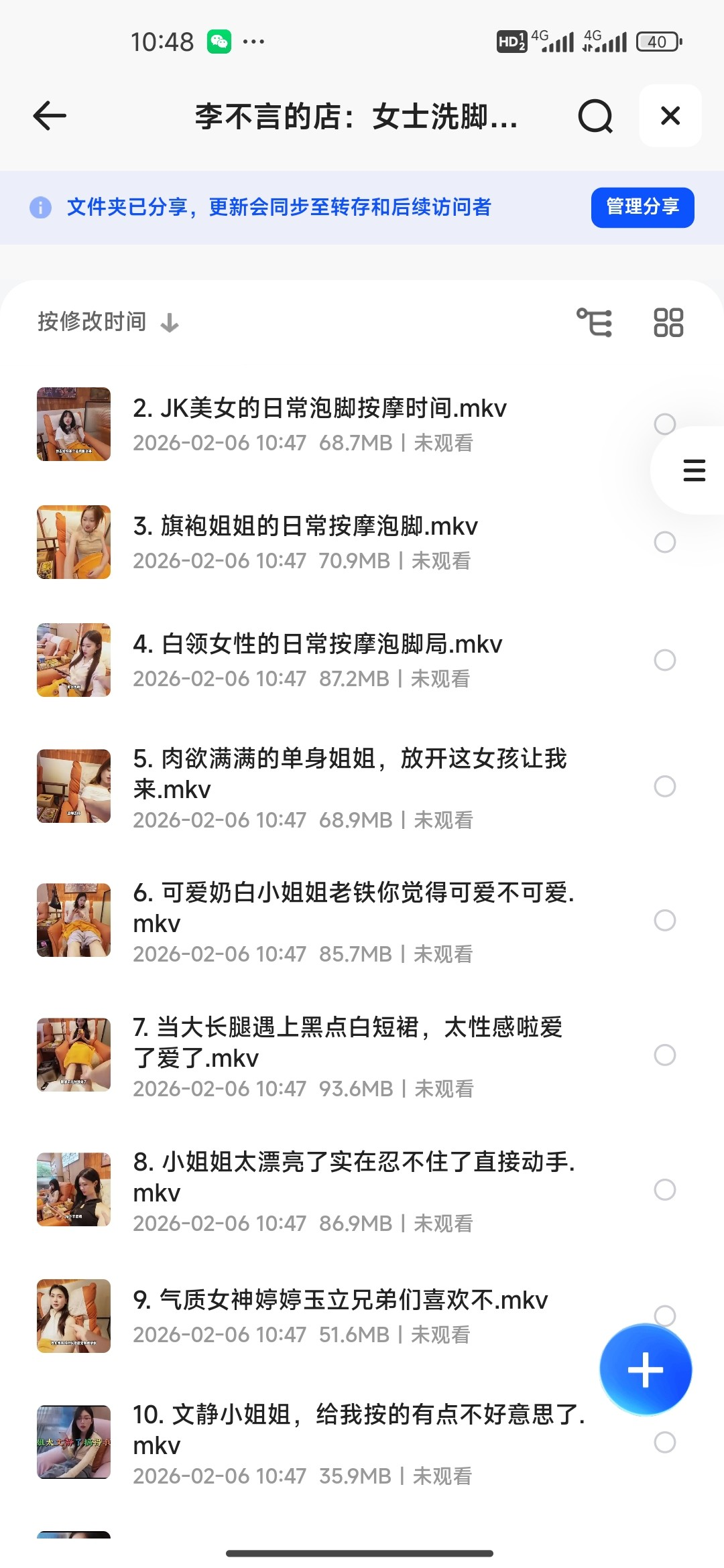Close the shared folder page

coord(670,116)
